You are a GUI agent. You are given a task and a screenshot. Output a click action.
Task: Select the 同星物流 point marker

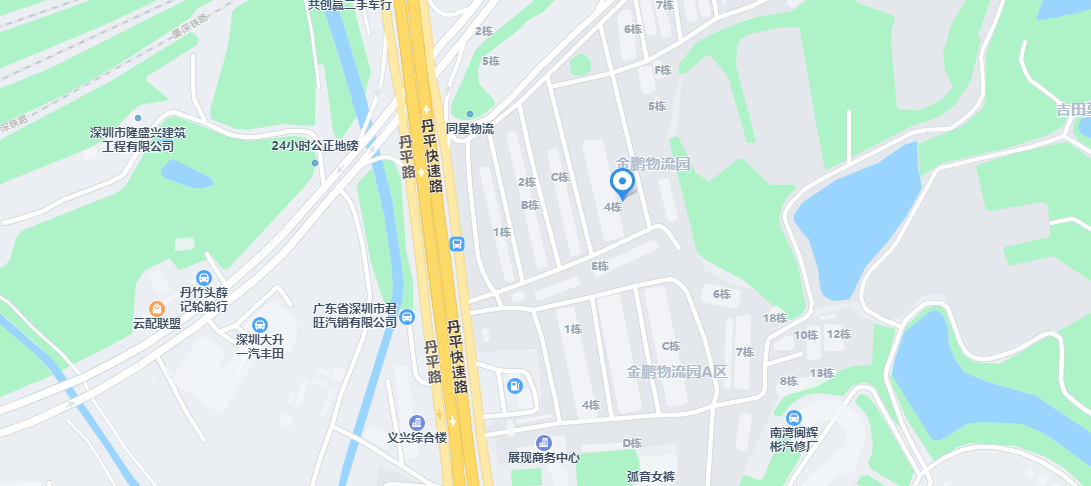point(470,114)
